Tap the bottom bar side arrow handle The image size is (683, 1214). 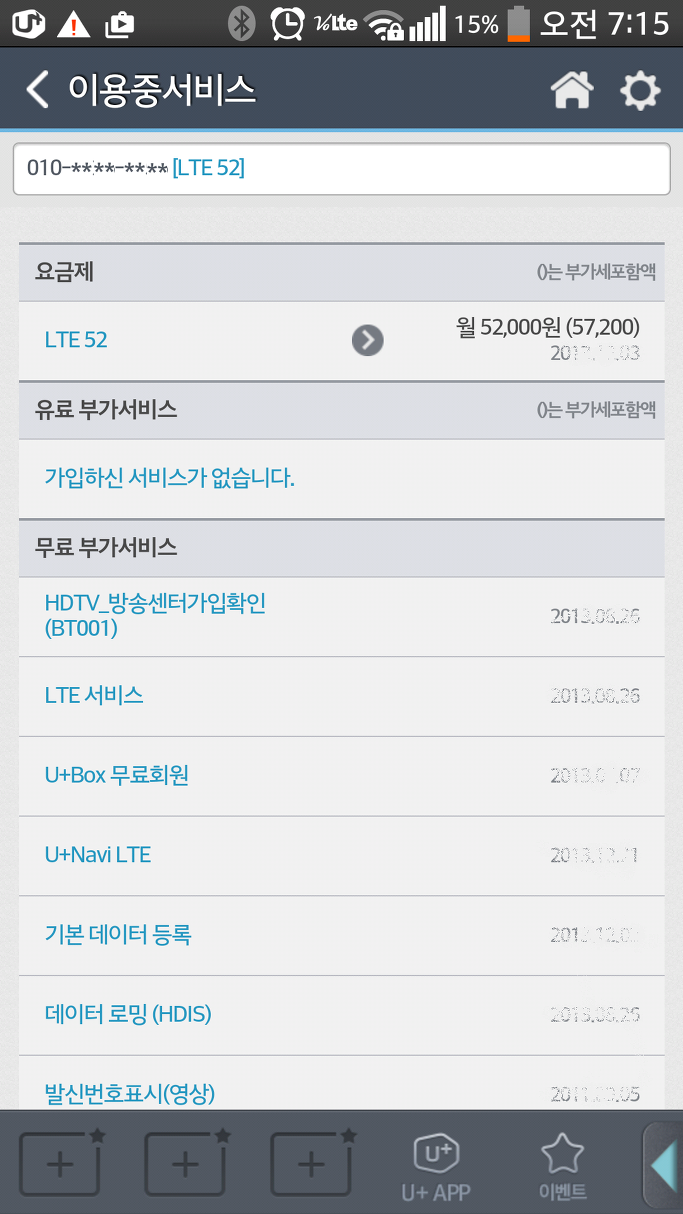click(663, 1165)
